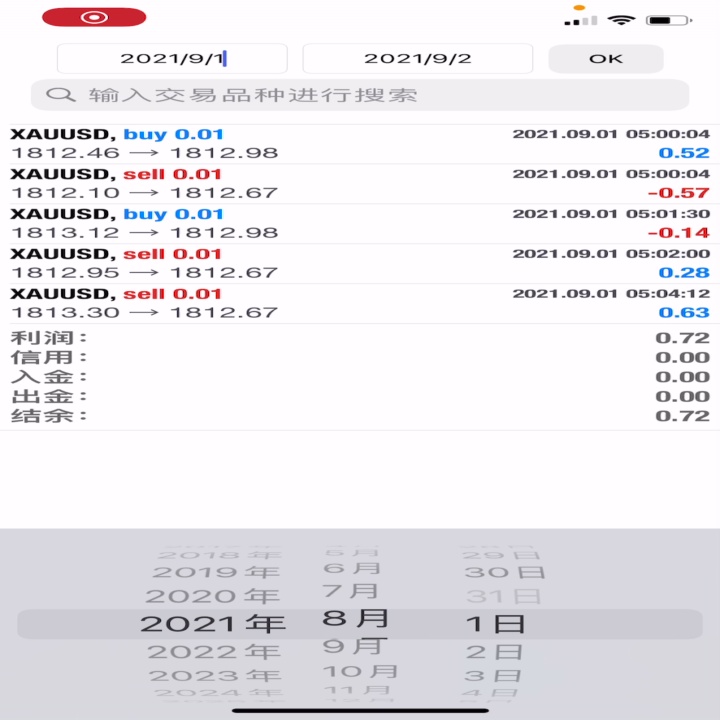The width and height of the screenshot is (720, 720).
Task: Confirm the date range with OK
Action: click(606, 59)
